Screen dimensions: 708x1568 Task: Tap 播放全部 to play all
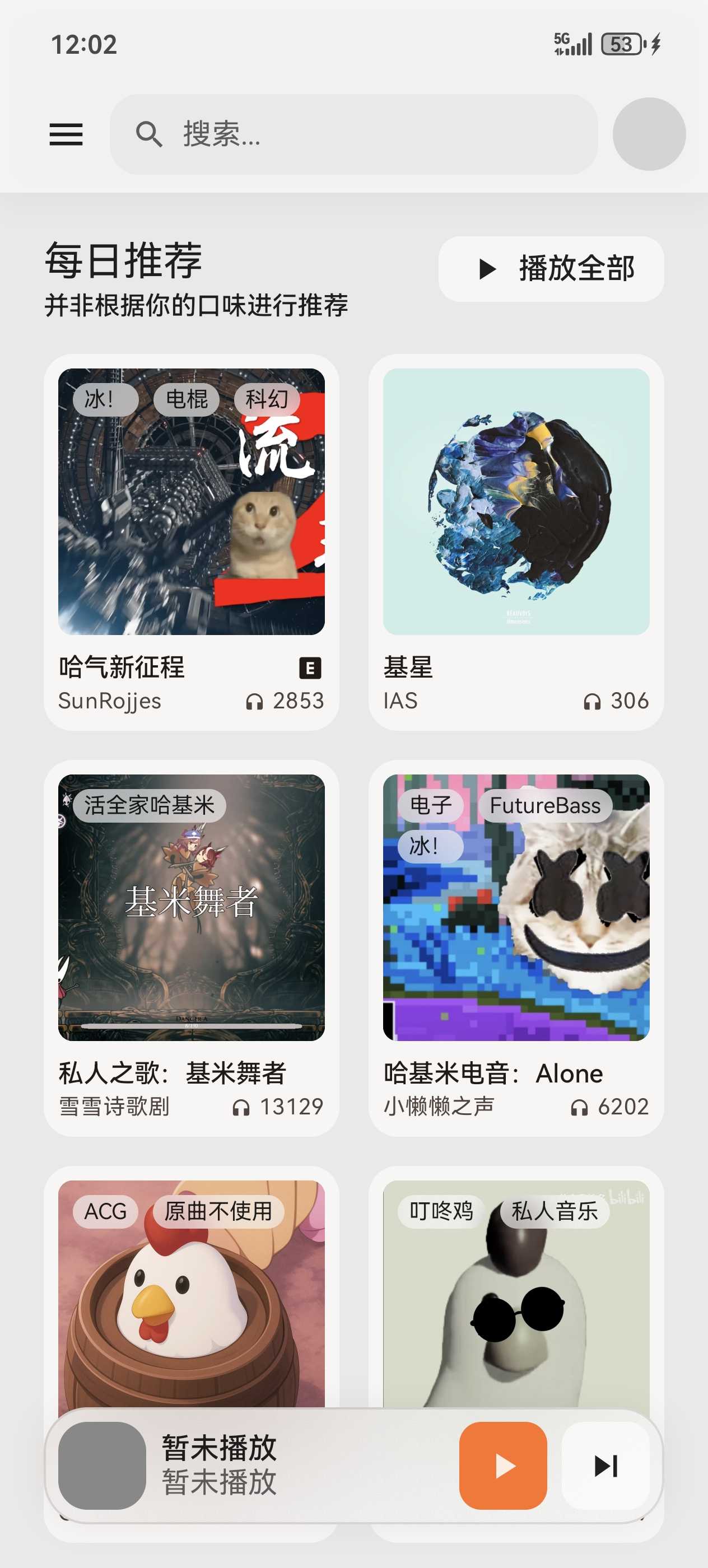pyautogui.click(x=551, y=269)
